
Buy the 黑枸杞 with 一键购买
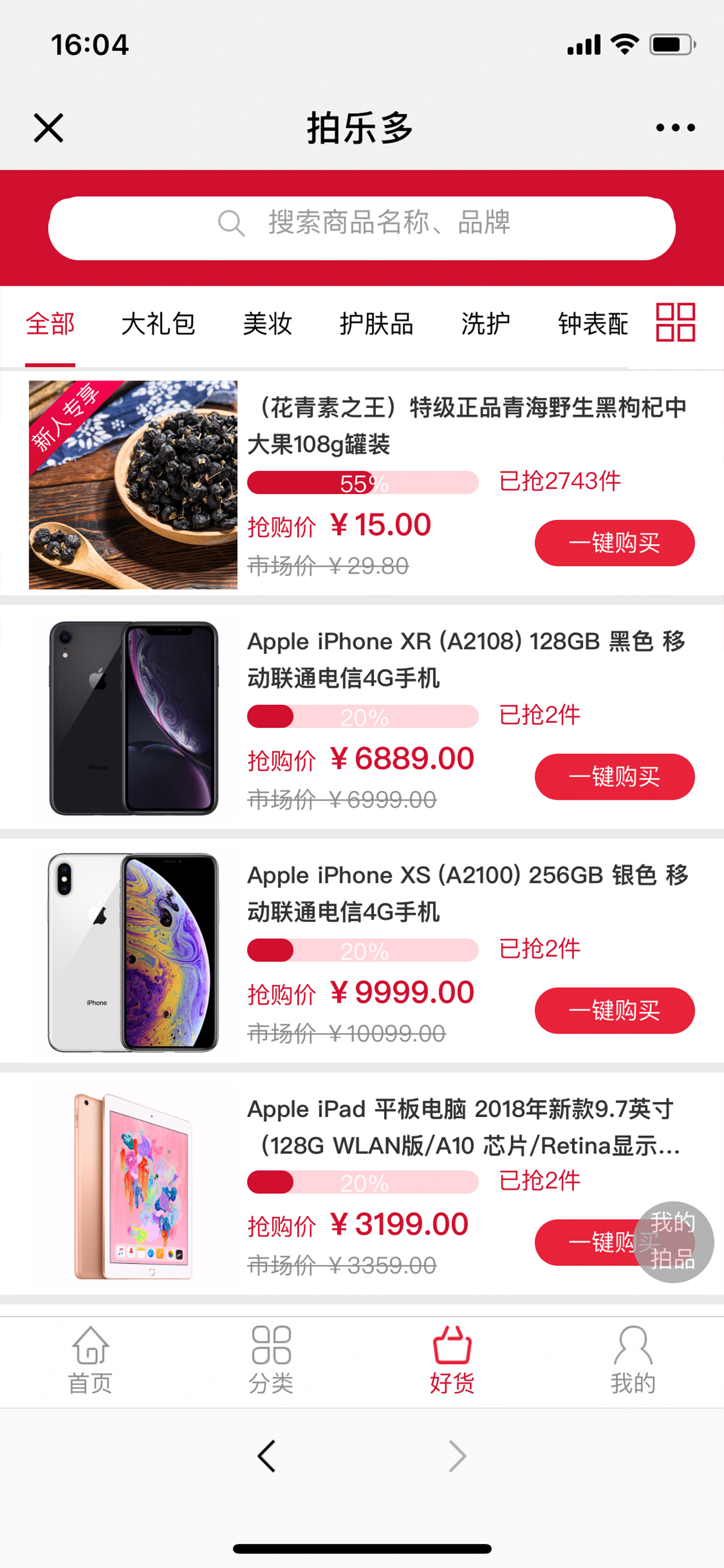[x=614, y=543]
